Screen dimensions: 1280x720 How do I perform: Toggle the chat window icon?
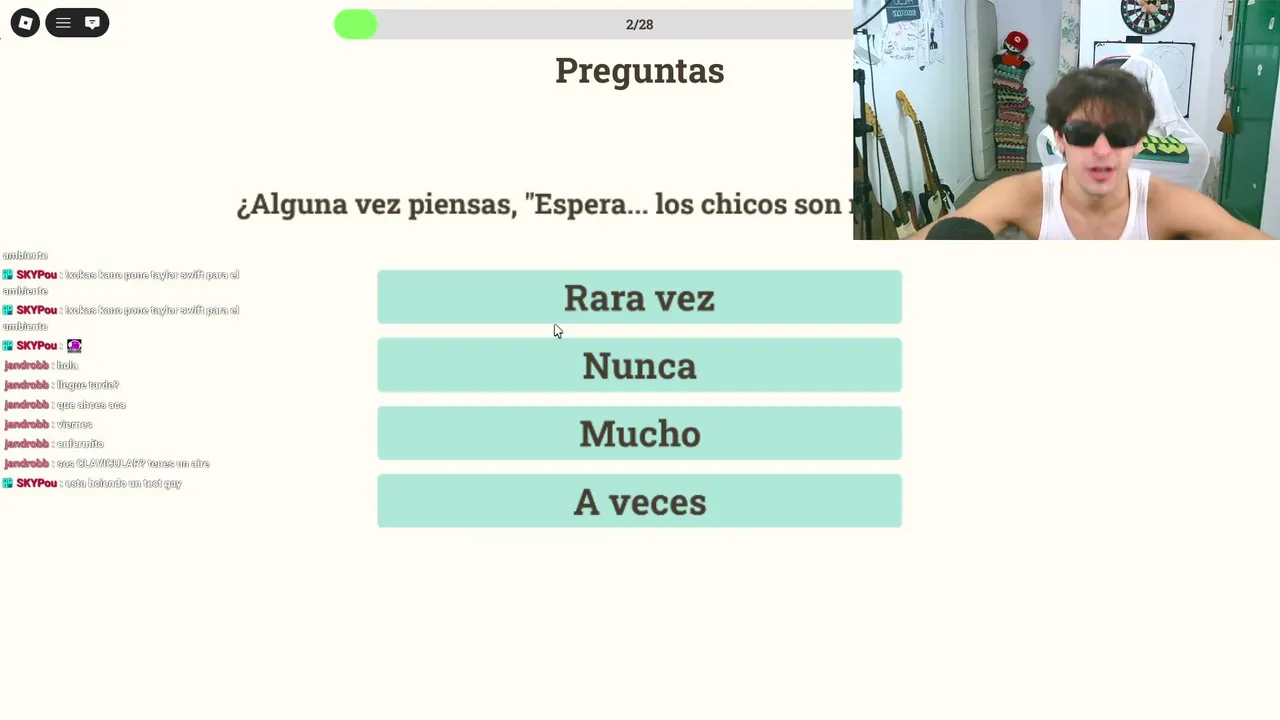(92, 23)
